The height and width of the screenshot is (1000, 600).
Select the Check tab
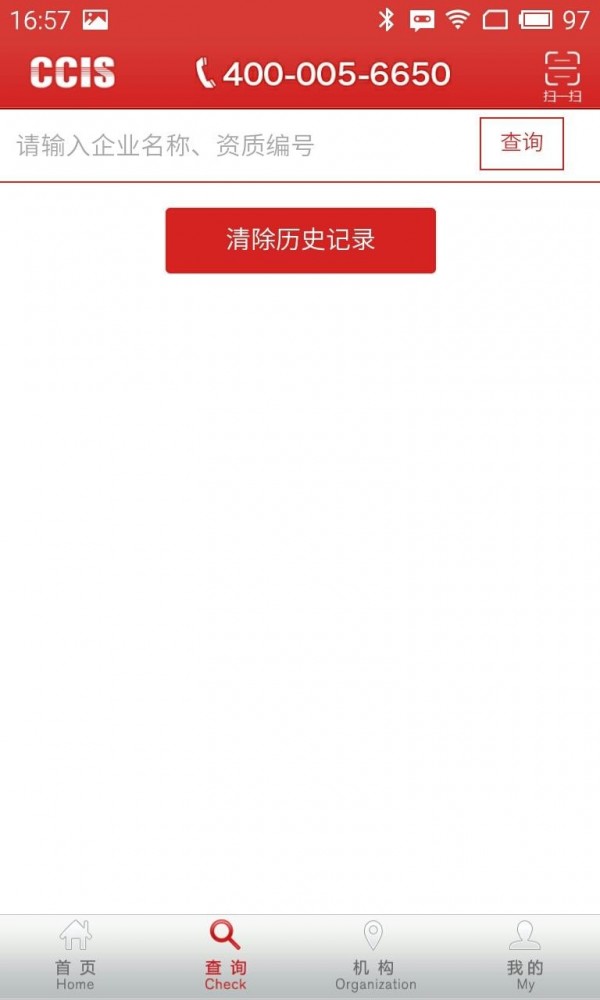point(225,957)
